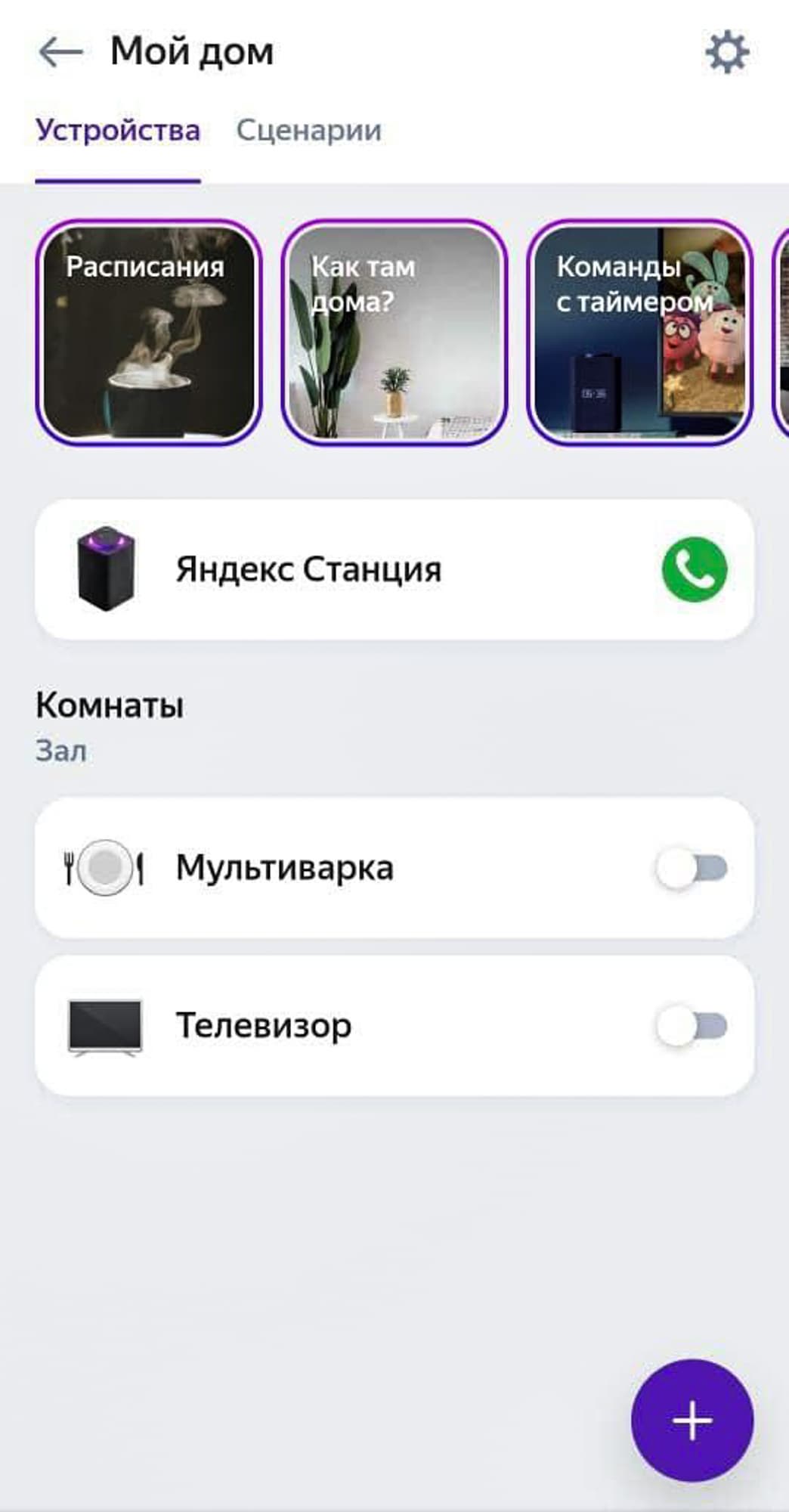Open the Расписания story card
The height and width of the screenshot is (1512, 789).
(x=149, y=333)
